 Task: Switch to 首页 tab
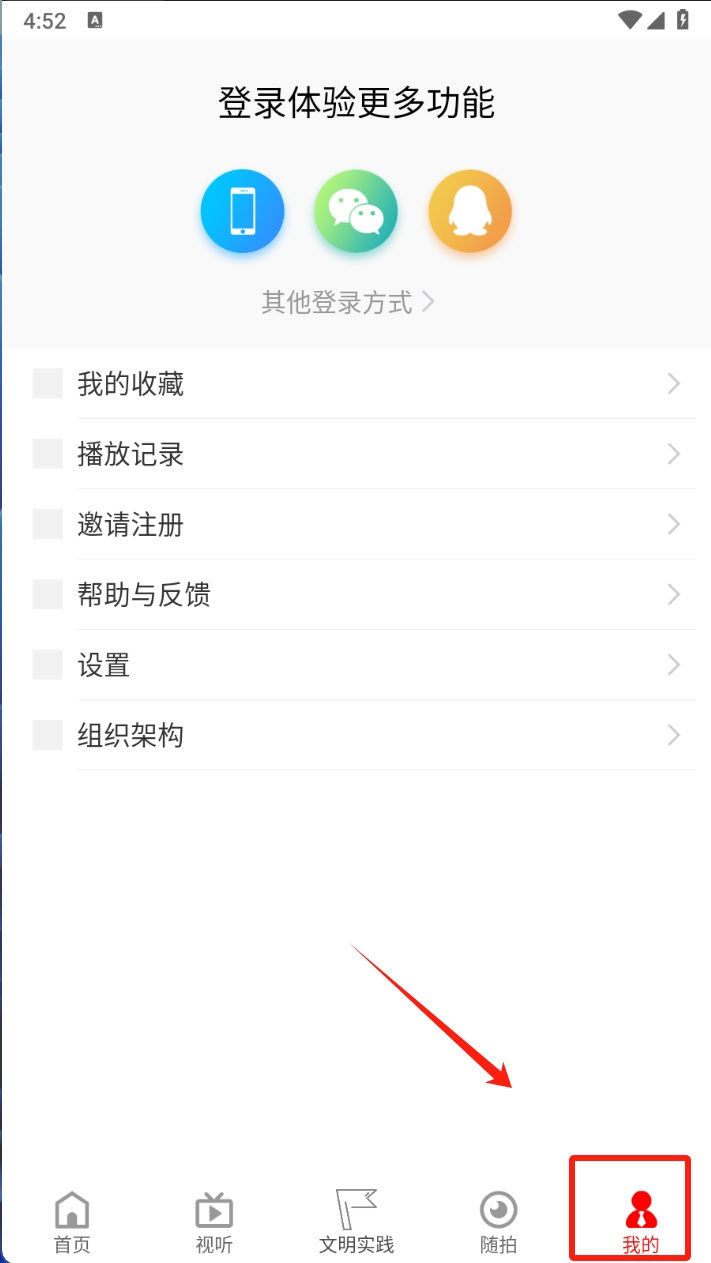coord(72,1222)
